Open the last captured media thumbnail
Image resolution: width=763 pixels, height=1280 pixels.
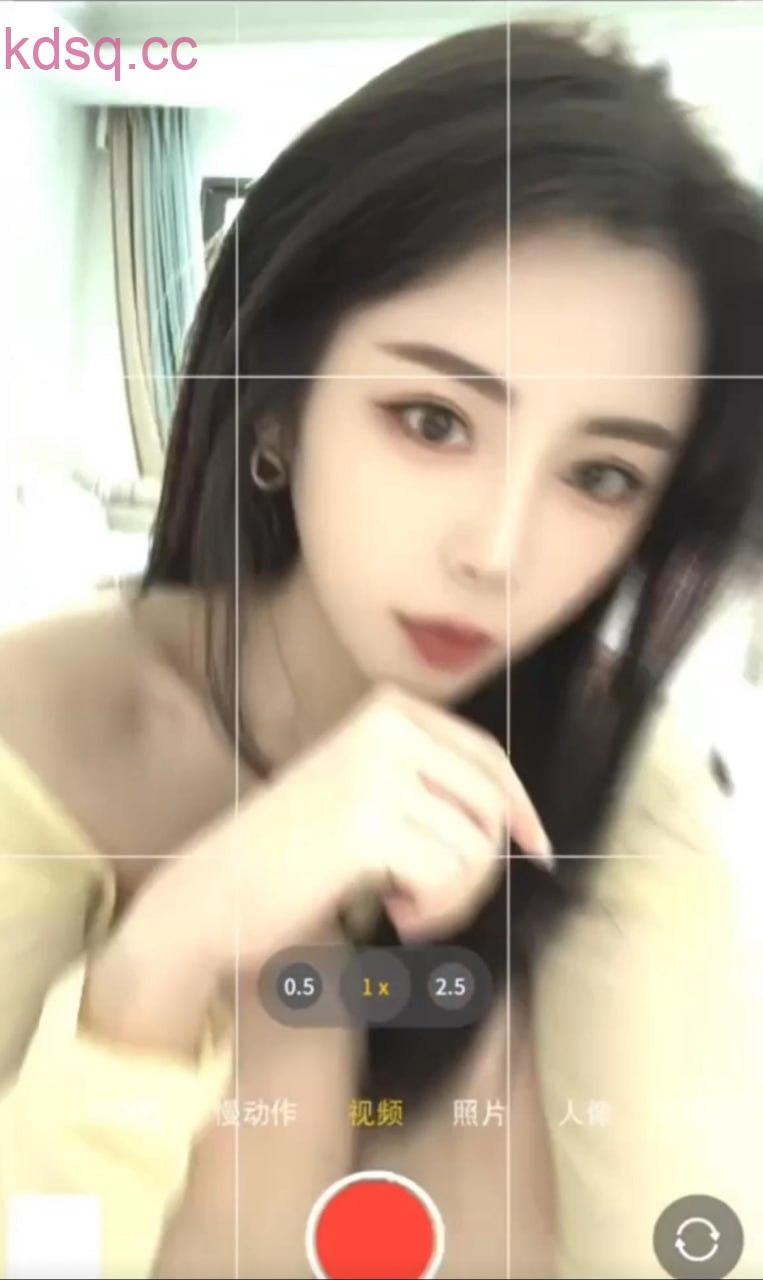click(x=55, y=1236)
